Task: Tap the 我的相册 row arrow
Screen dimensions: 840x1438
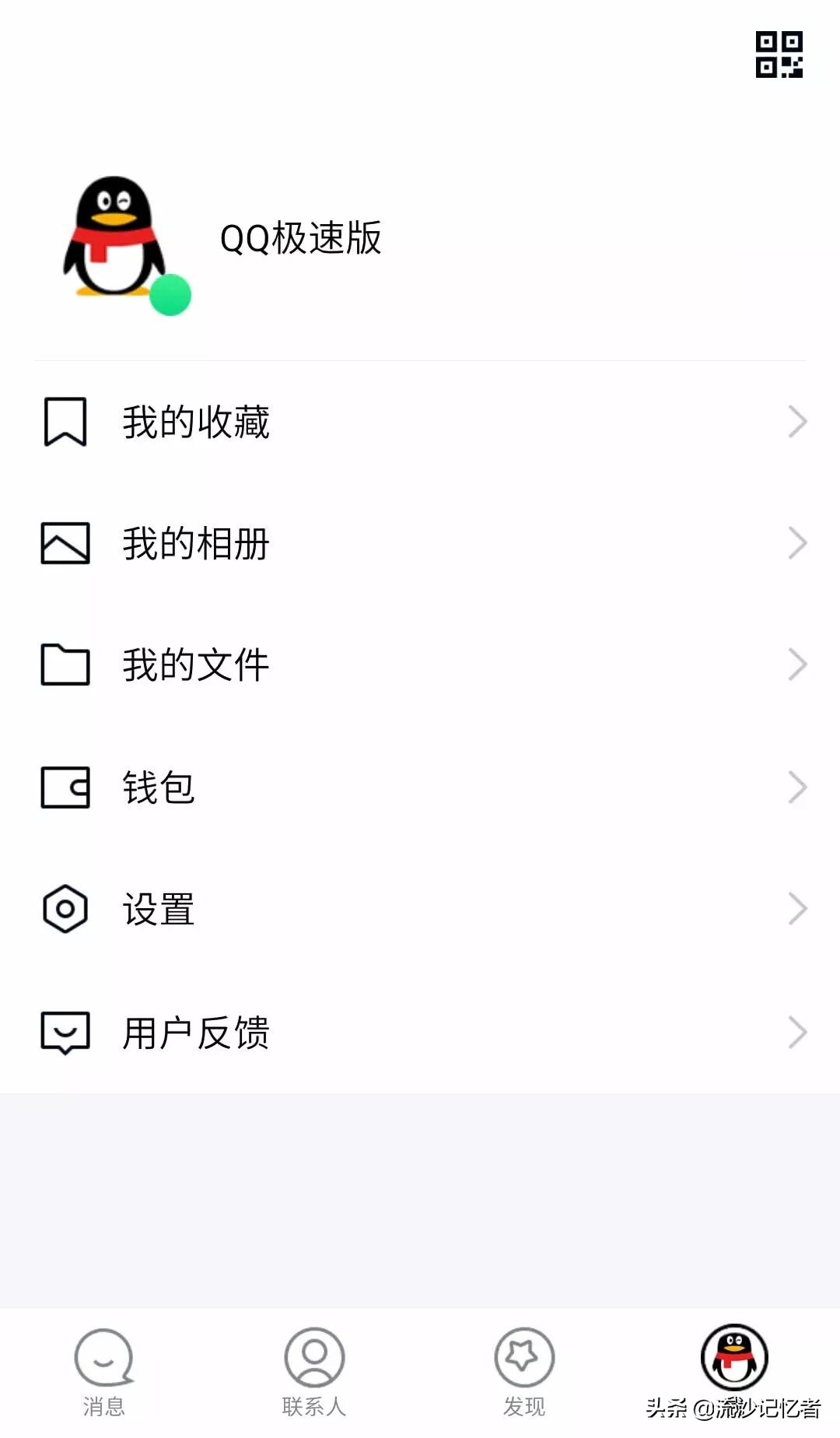Action: (x=798, y=543)
